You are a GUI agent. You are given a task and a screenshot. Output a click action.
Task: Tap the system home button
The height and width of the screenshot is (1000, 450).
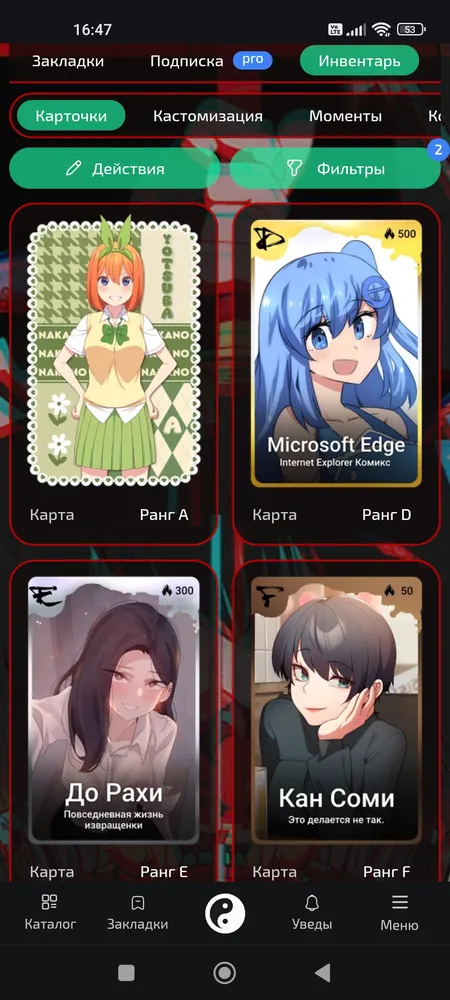(x=224, y=973)
